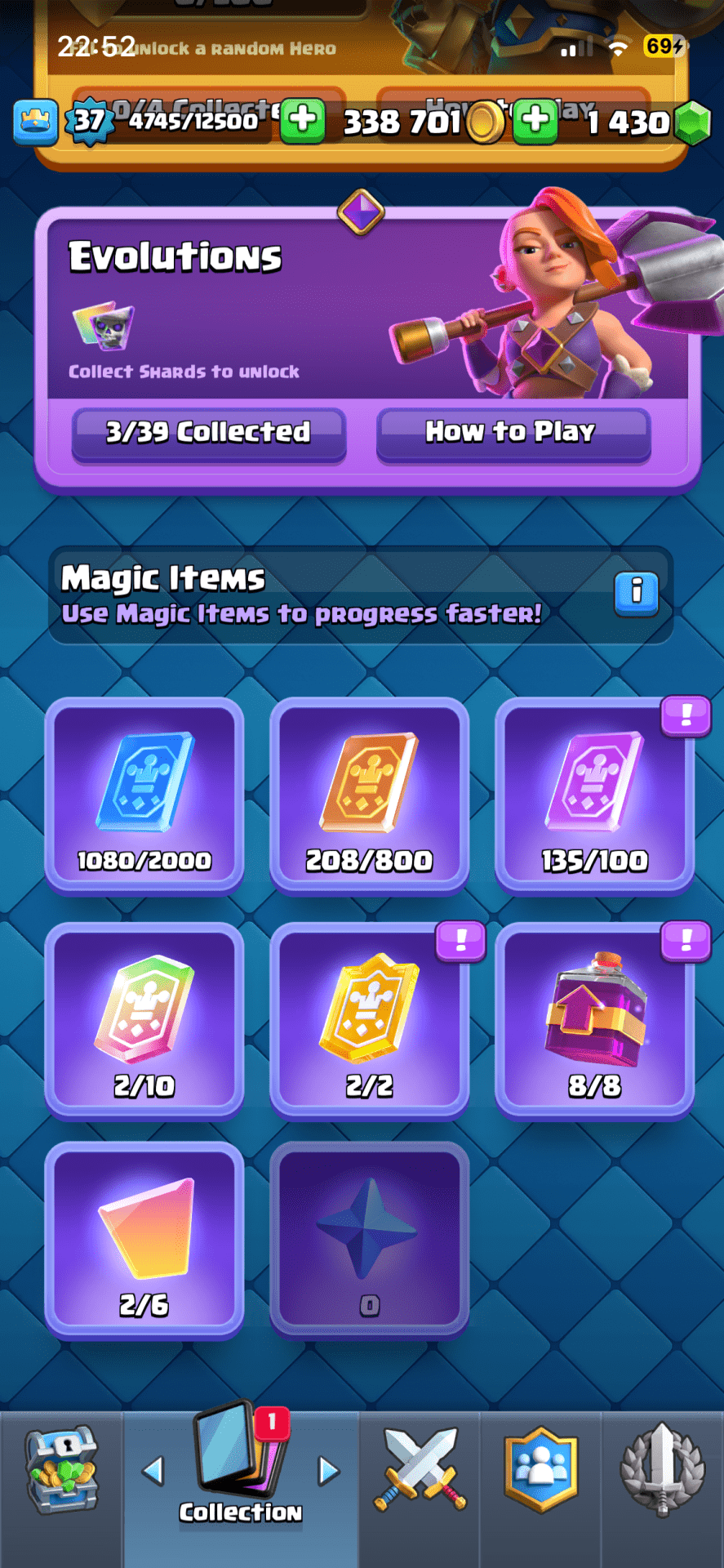Open the Magic Items info icon
Viewport: 724px width, 1568px height.
click(636, 591)
